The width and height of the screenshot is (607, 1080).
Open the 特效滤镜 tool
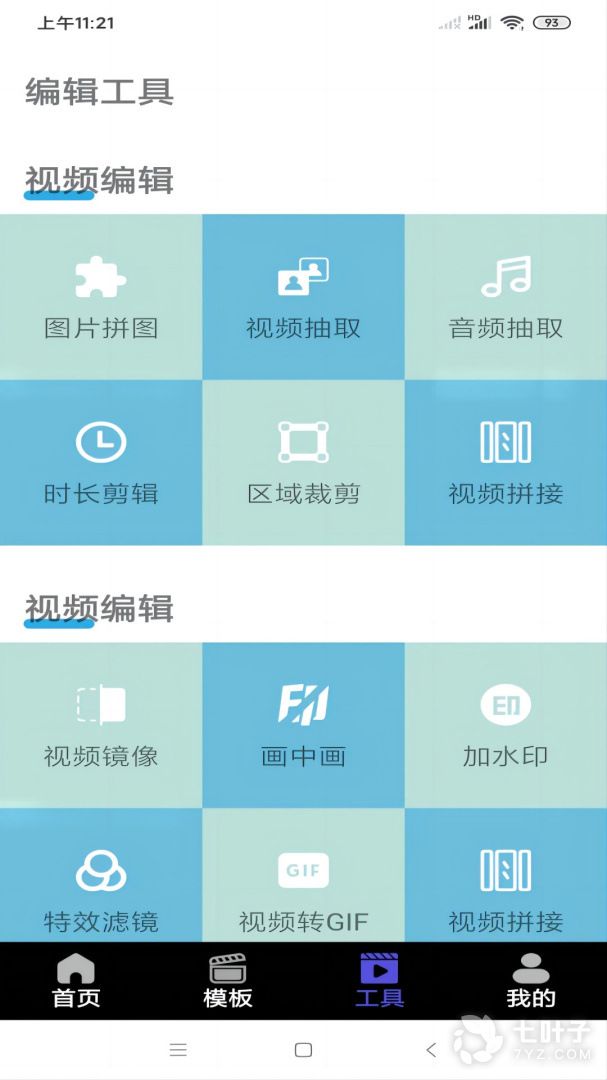101,885
